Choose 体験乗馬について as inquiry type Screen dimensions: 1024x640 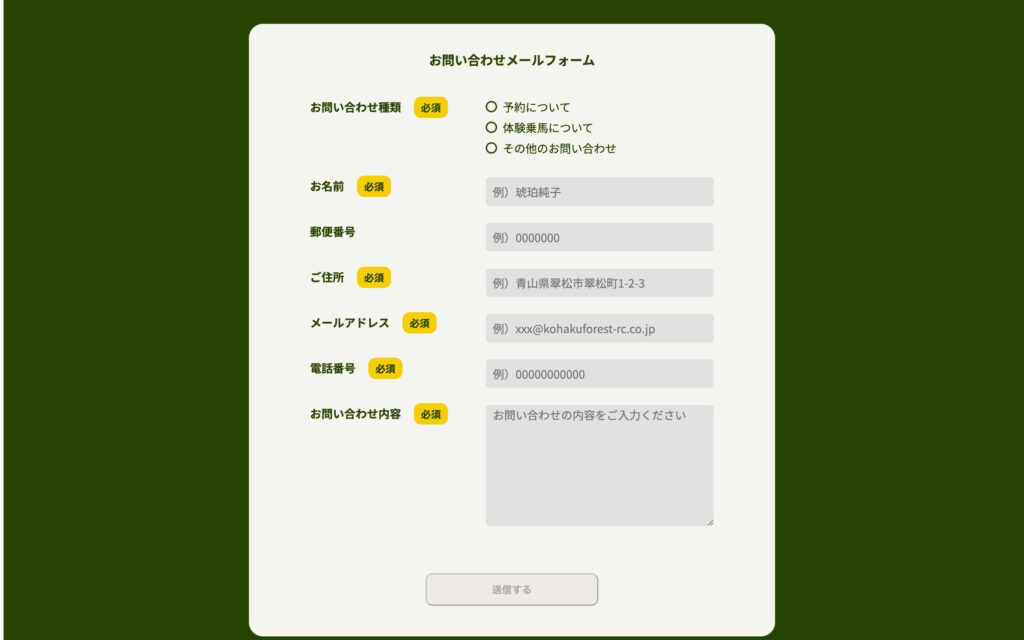click(x=491, y=128)
